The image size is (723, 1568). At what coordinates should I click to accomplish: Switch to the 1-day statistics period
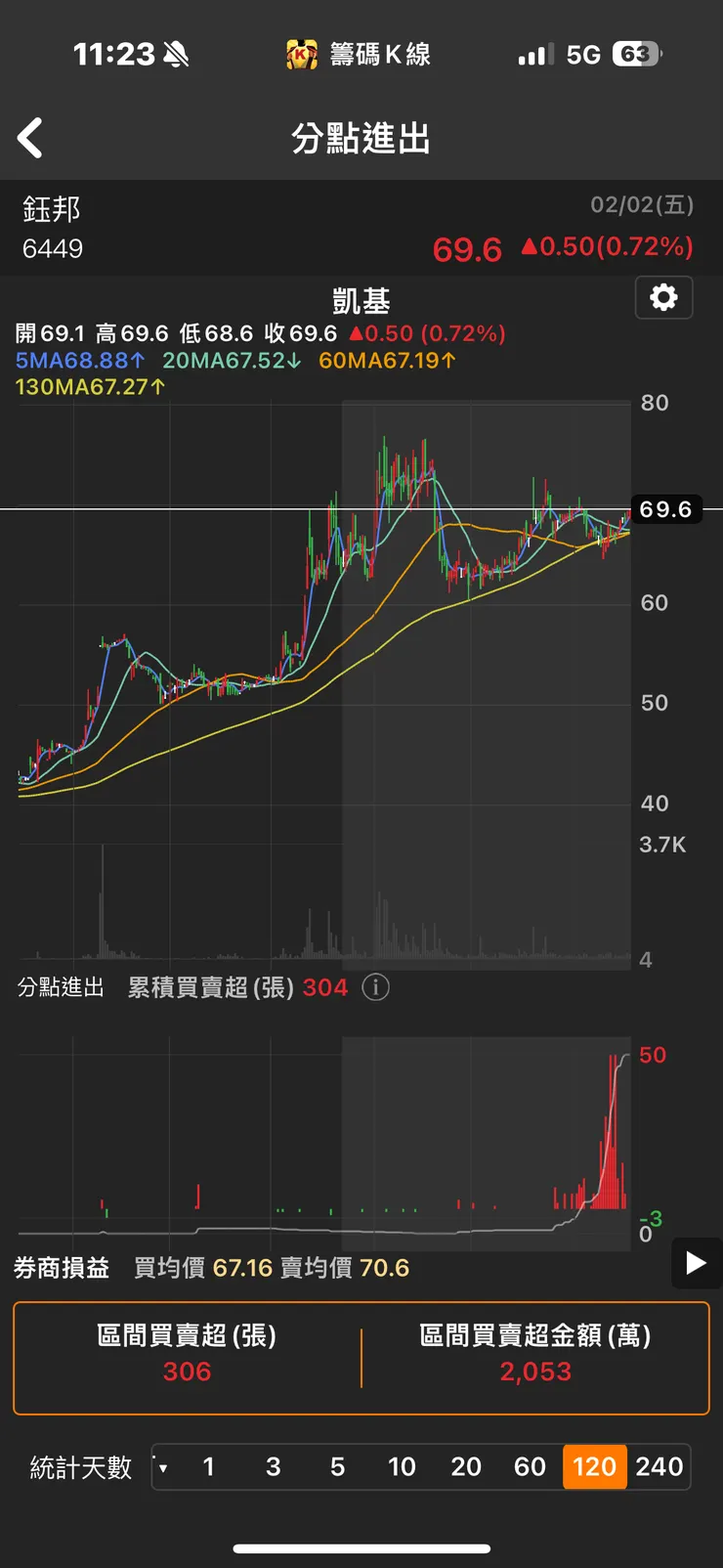(x=208, y=1466)
